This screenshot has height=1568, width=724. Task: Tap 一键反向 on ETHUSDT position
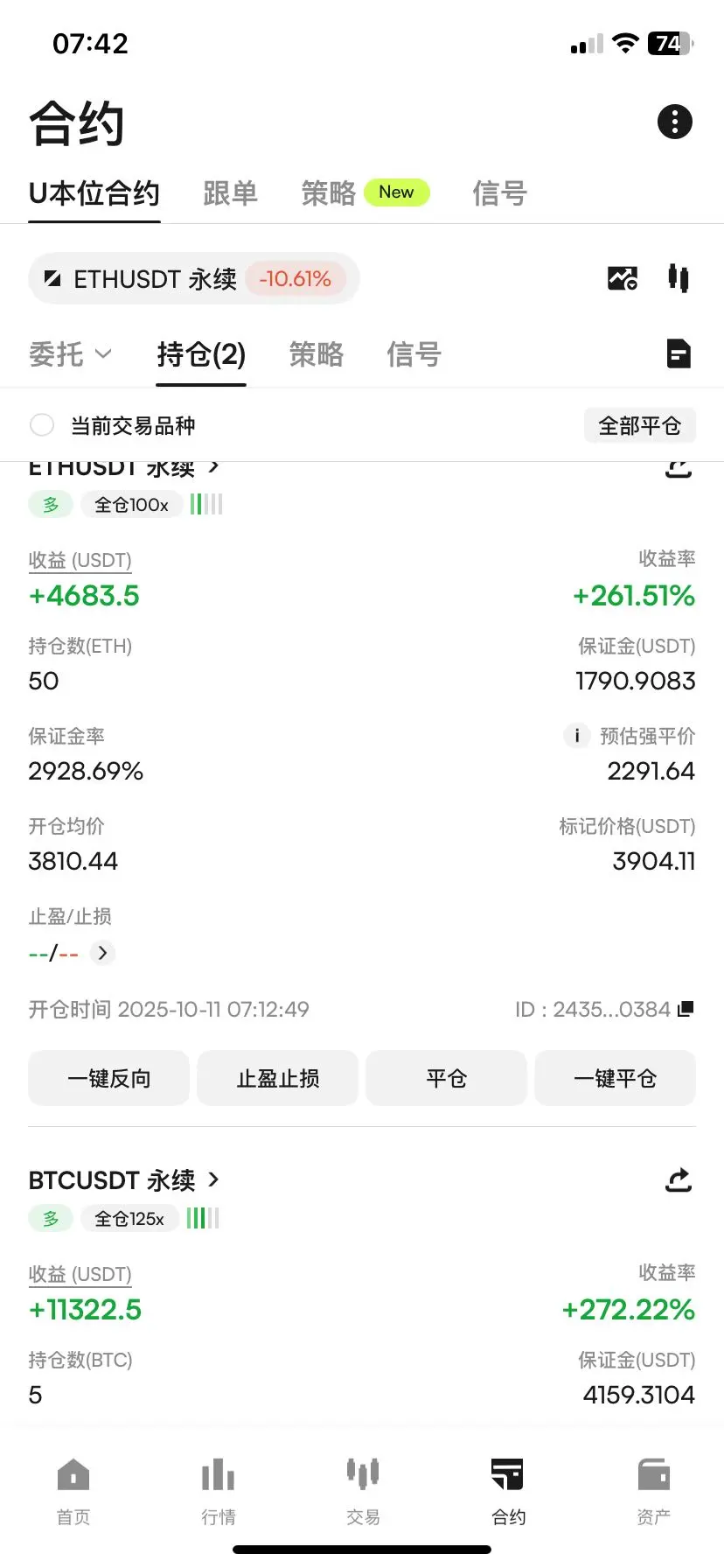(109, 1078)
